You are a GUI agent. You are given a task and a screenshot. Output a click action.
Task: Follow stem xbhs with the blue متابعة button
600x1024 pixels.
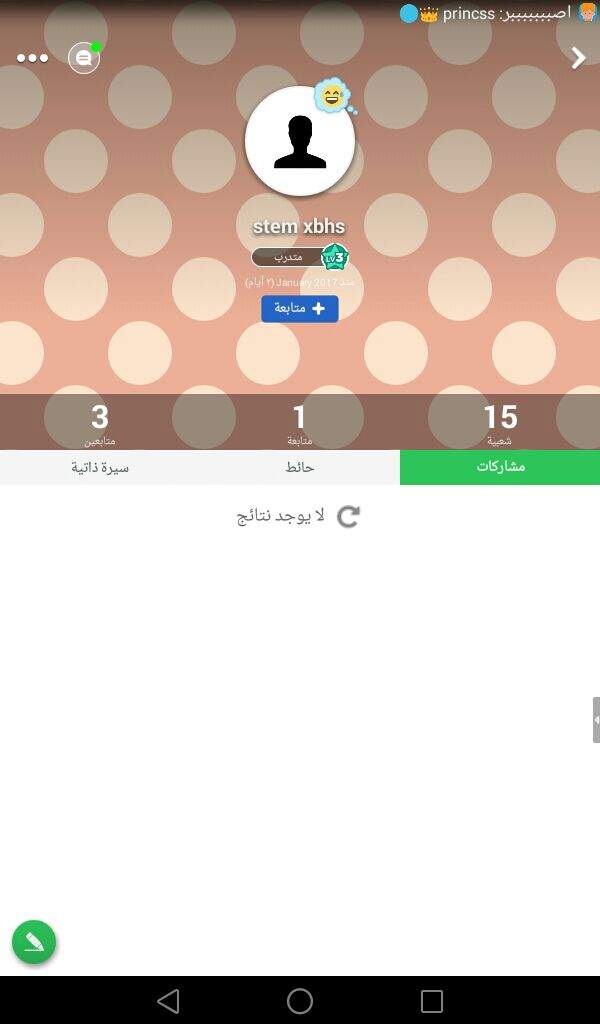[300, 309]
